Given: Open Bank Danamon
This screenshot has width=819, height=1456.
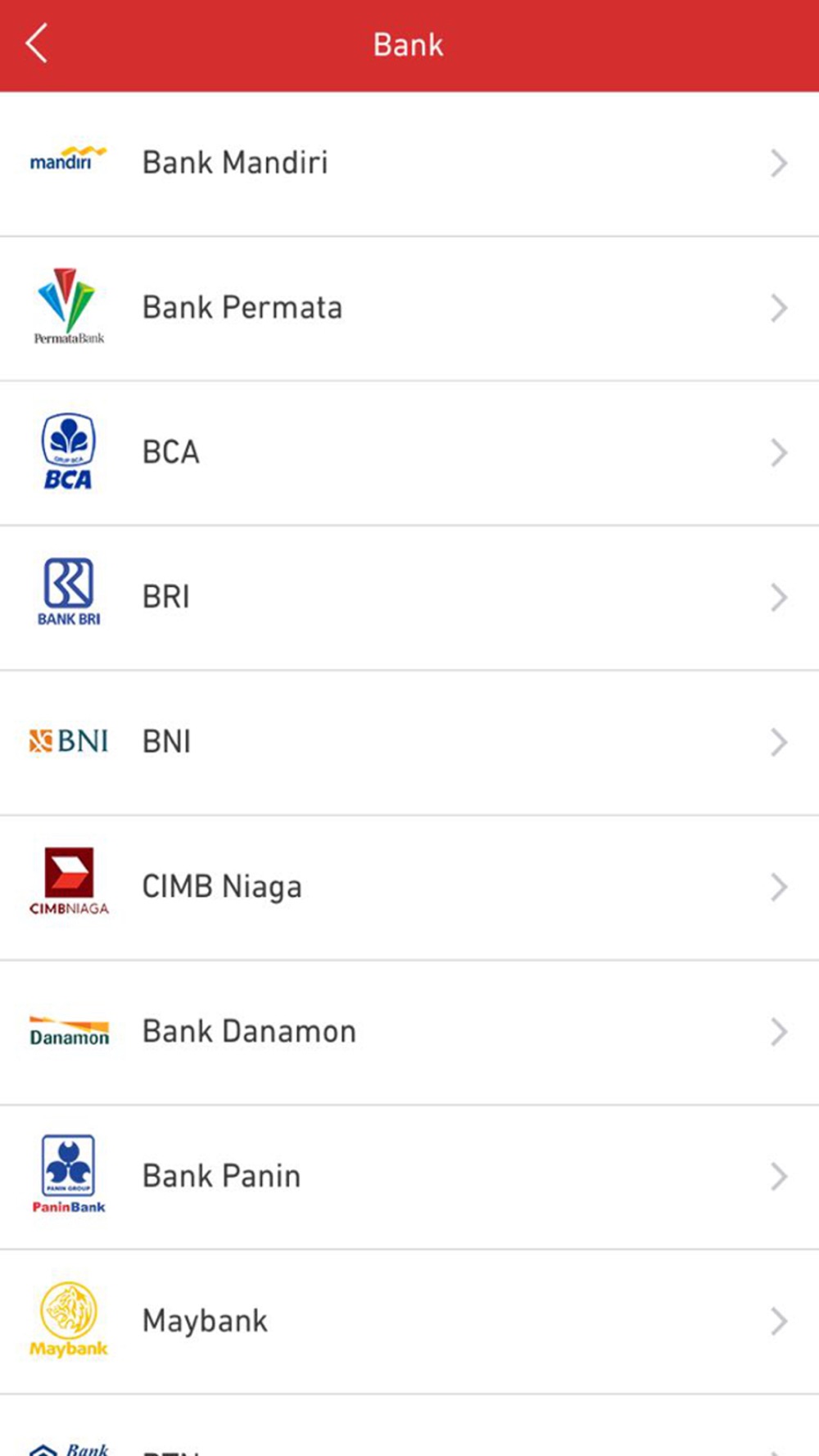Looking at the screenshot, I should [409, 1033].
